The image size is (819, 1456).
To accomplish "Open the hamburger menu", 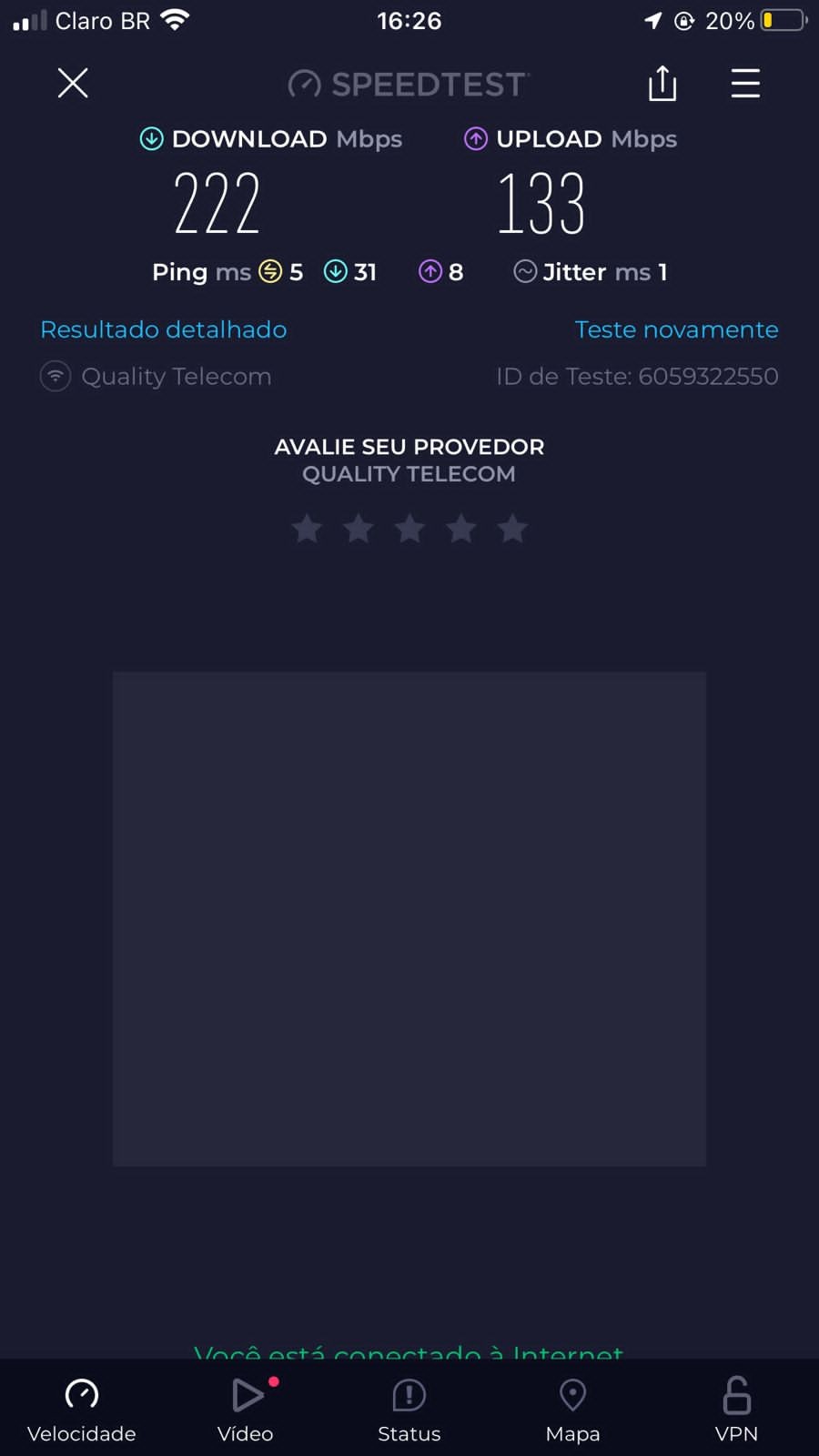I will 745,83.
